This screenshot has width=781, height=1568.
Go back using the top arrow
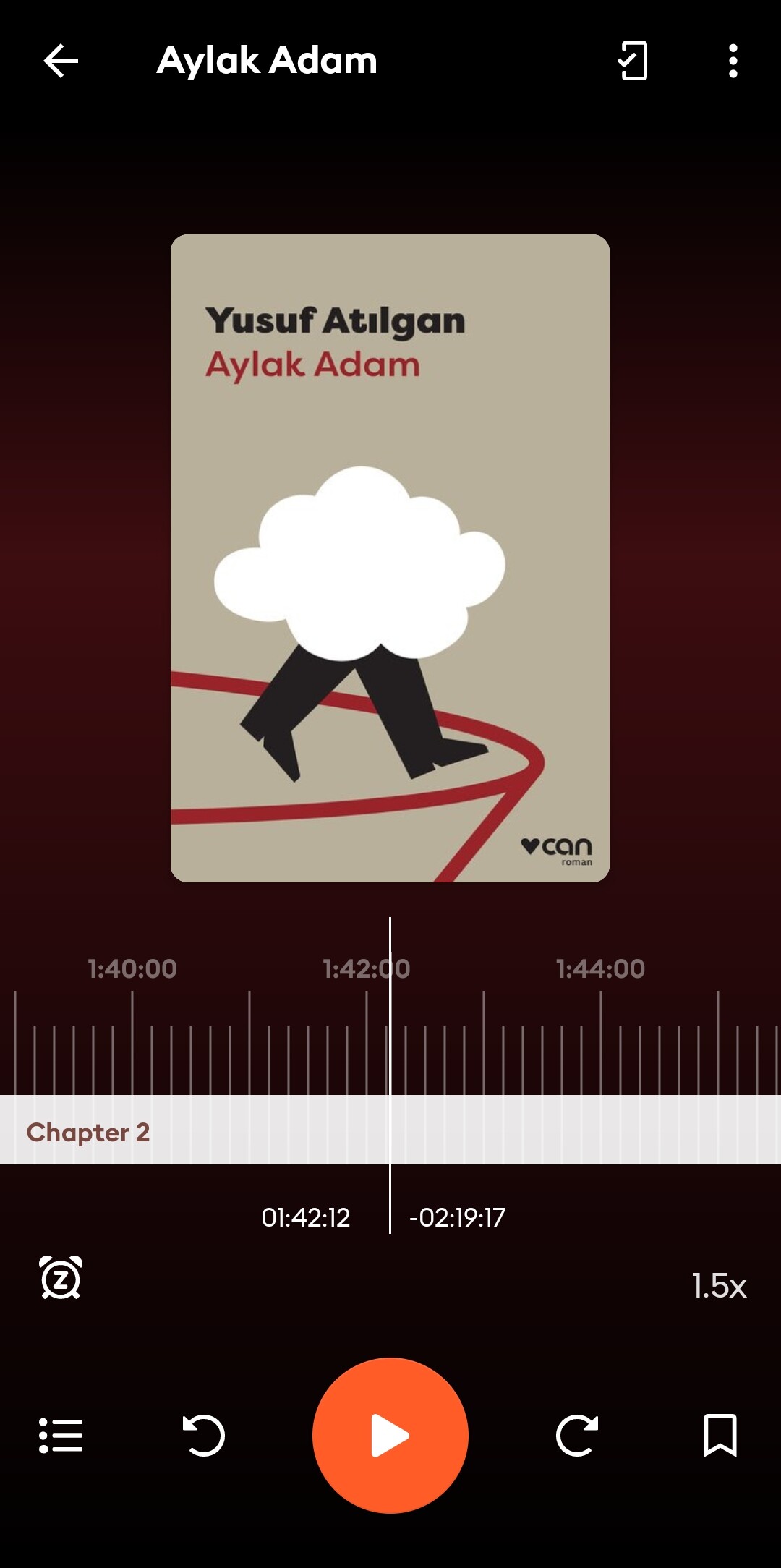tap(61, 61)
